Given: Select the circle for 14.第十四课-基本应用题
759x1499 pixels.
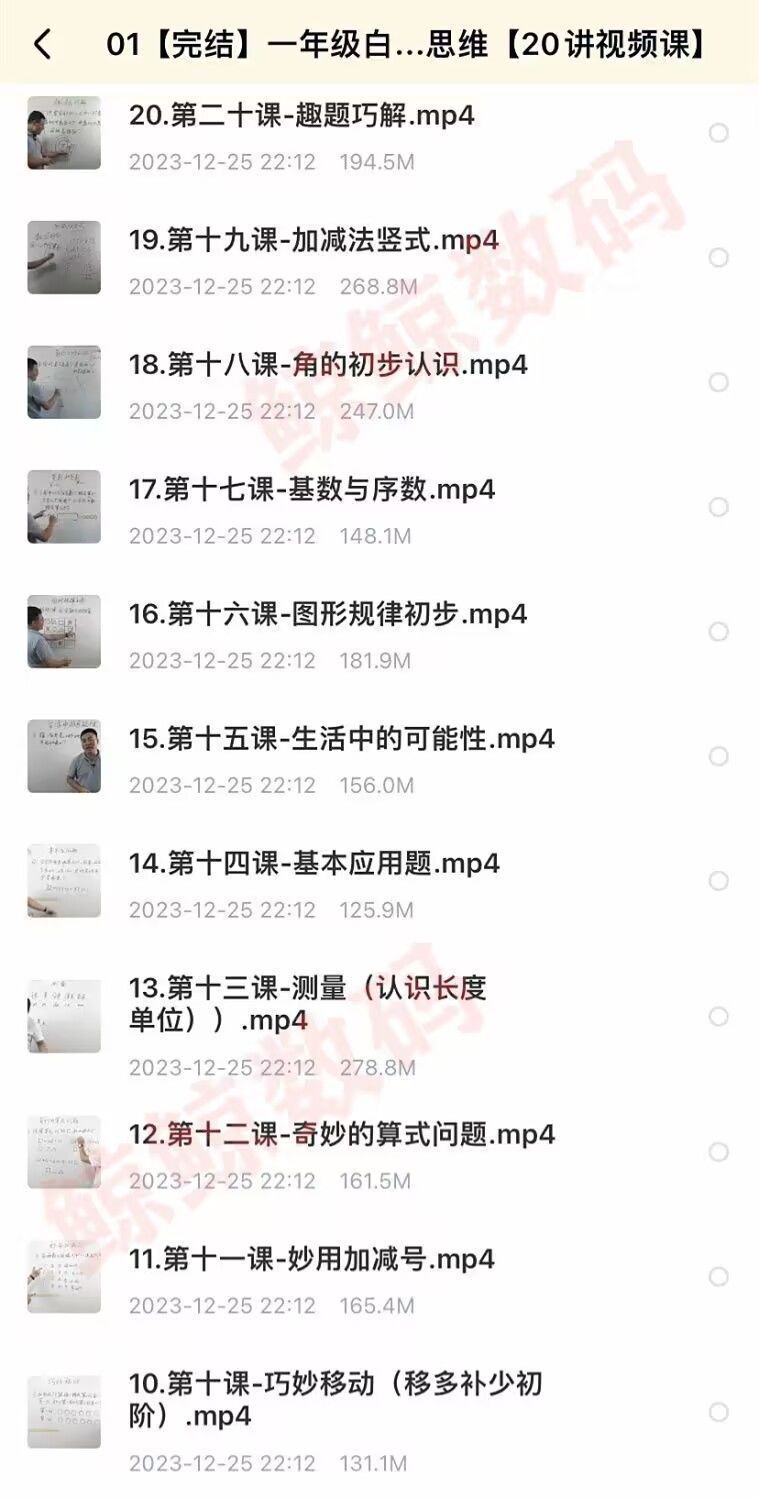Looking at the screenshot, I should tap(718, 881).
